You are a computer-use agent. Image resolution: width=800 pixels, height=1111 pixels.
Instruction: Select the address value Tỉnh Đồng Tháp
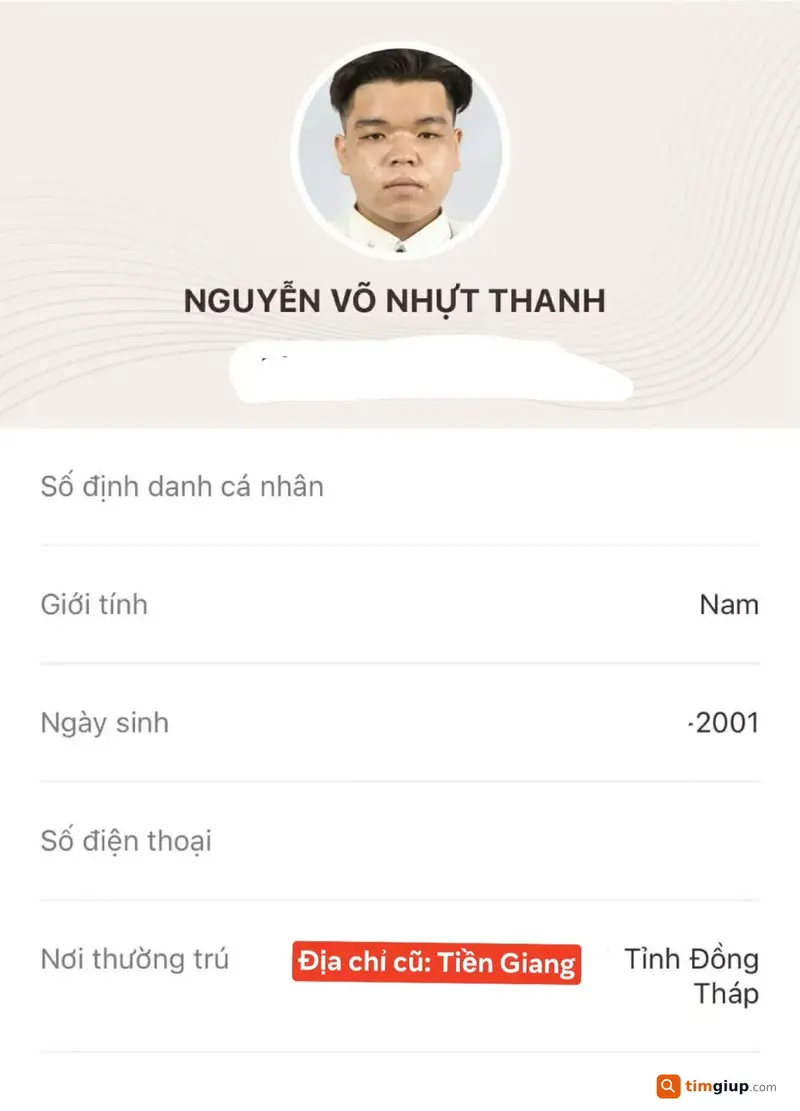pos(690,976)
